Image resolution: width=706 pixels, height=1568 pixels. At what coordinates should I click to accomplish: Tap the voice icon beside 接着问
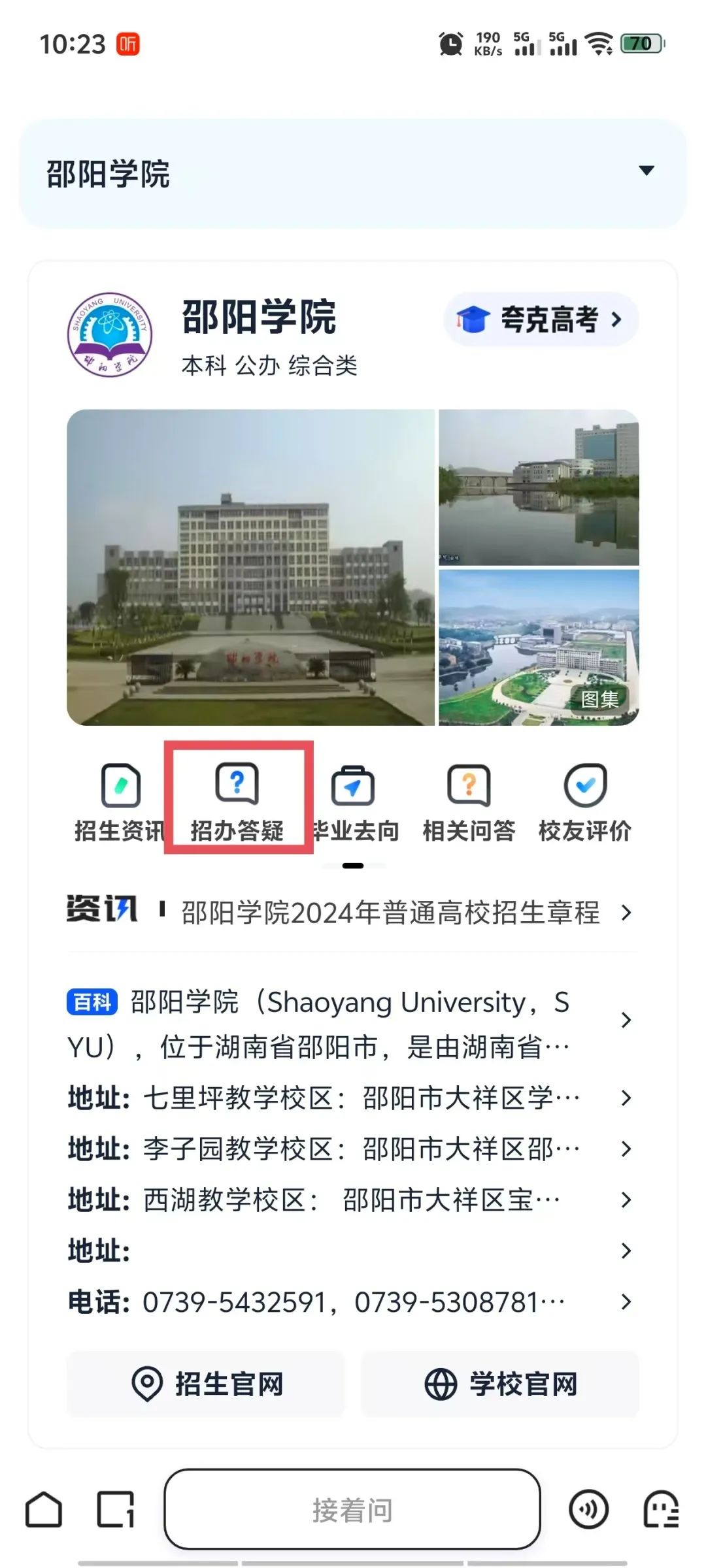(x=588, y=1510)
